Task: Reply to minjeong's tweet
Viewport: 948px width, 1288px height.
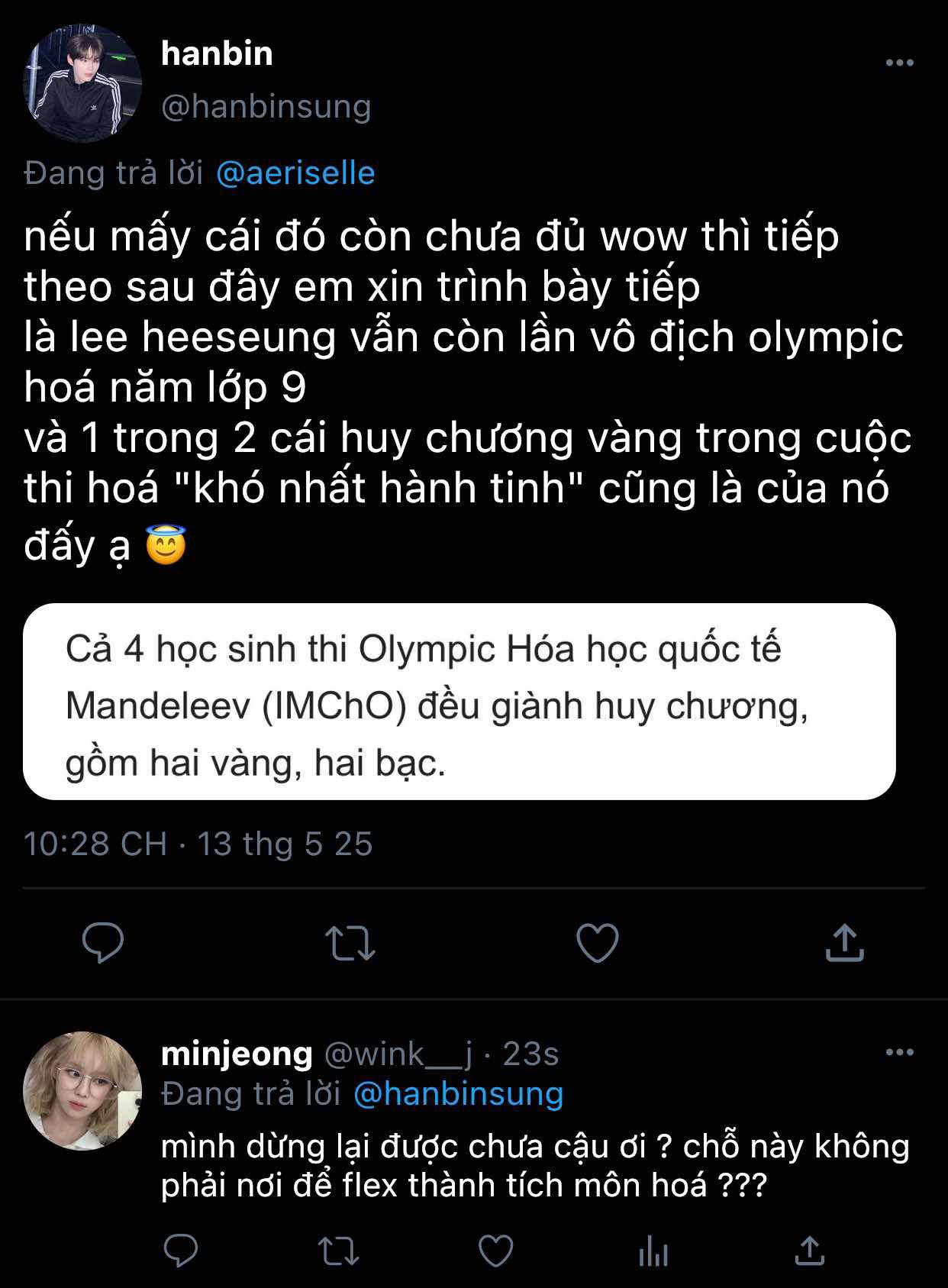Action: click(181, 1251)
